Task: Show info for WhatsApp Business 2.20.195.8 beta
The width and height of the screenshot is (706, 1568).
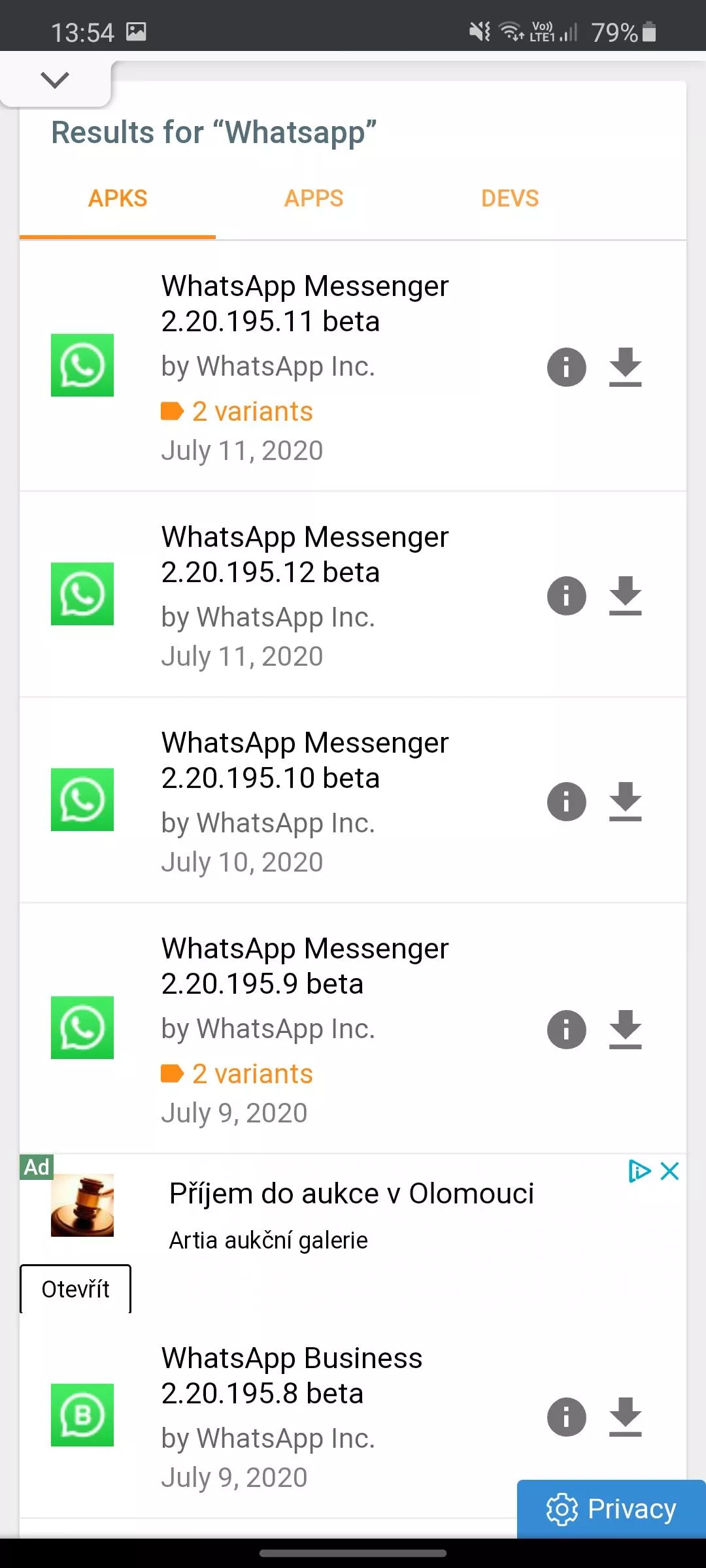Action: pos(566,1416)
